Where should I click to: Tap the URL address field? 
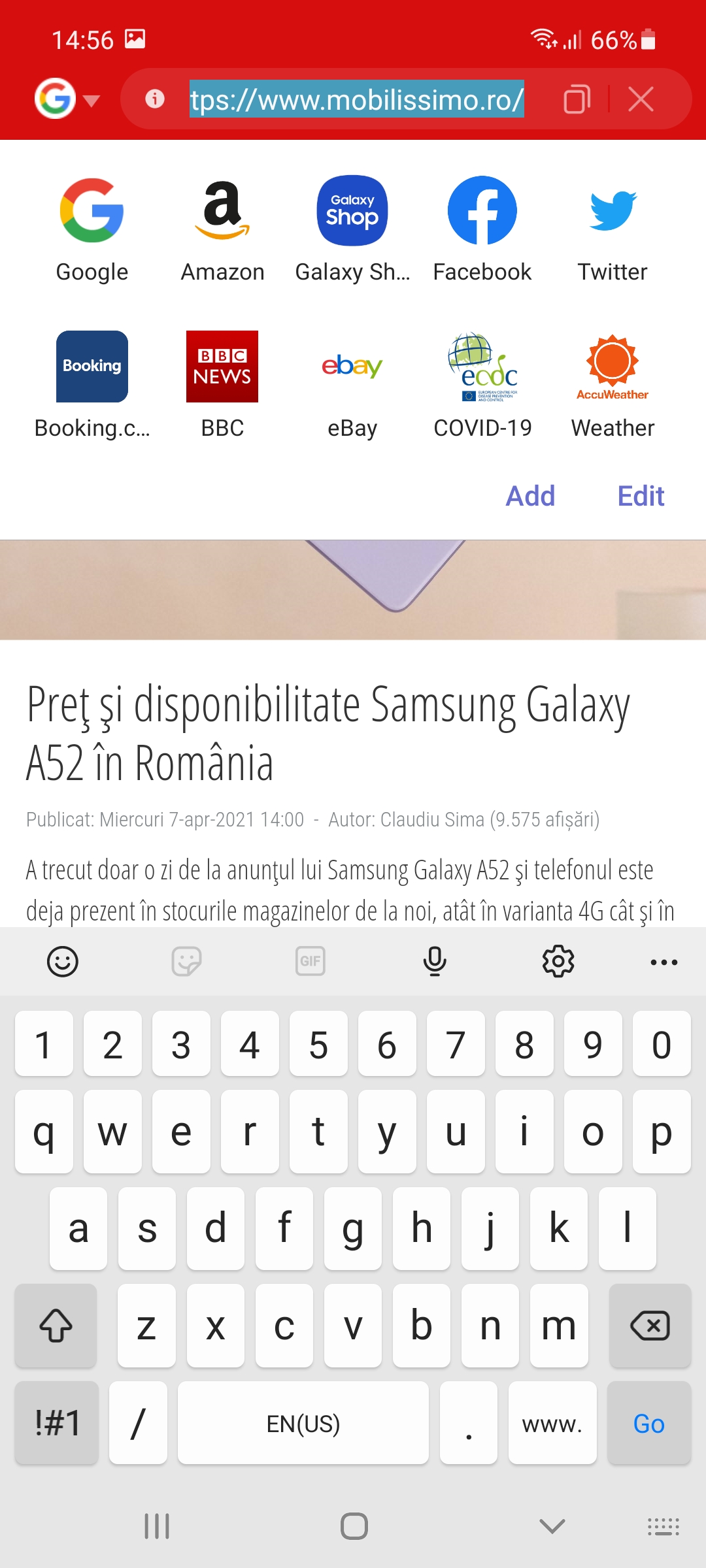357,99
